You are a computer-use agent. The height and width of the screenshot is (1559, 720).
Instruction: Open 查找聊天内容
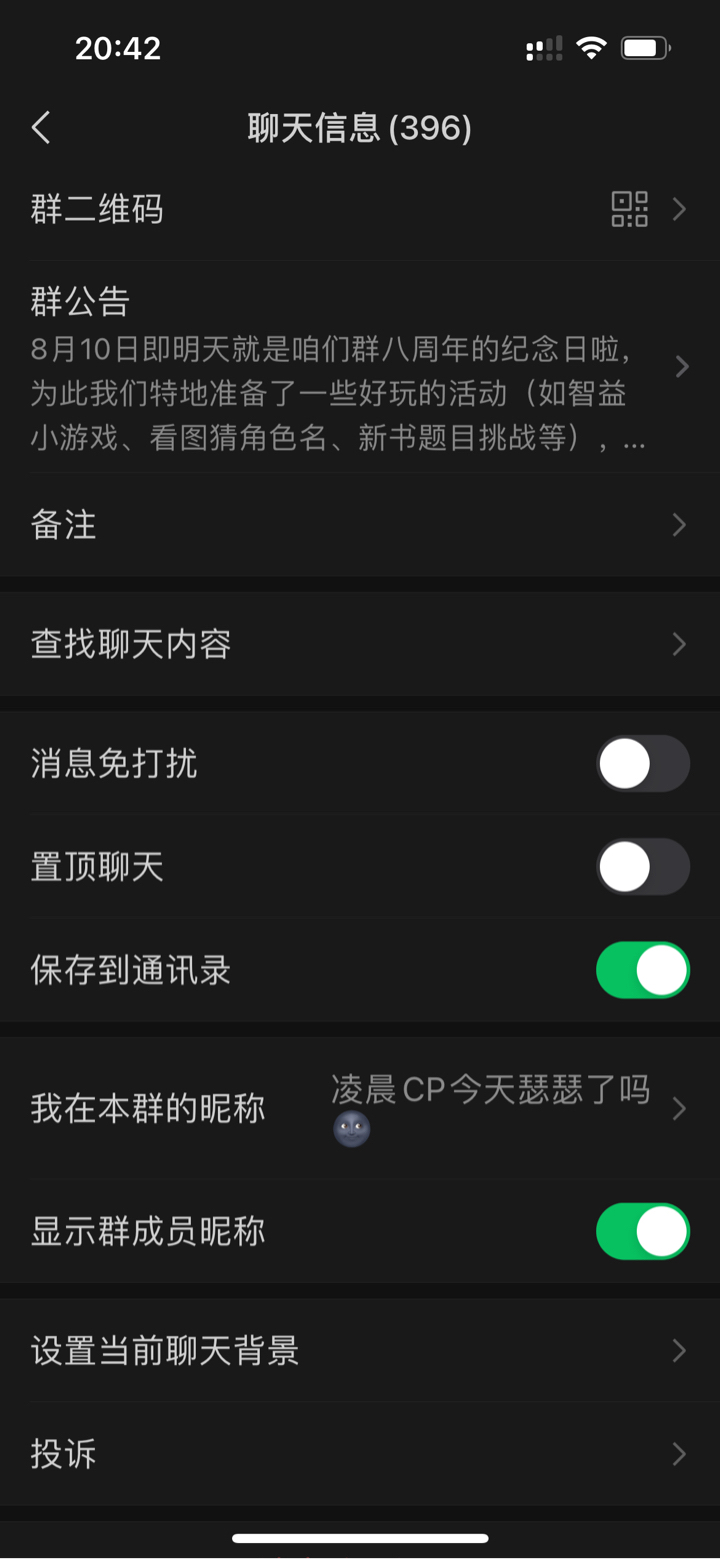pos(360,644)
